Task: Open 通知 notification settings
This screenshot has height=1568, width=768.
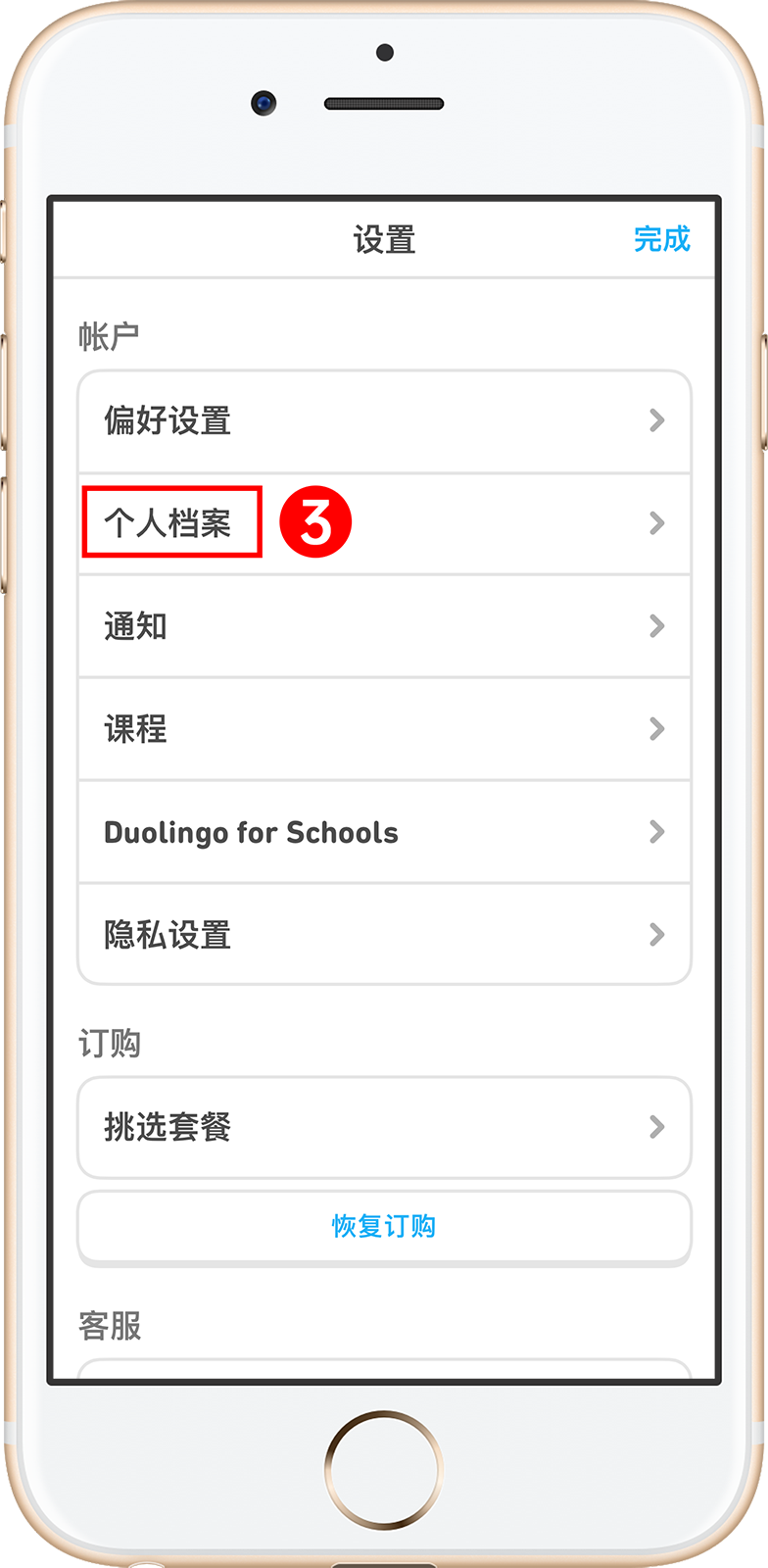Action: coord(384,626)
